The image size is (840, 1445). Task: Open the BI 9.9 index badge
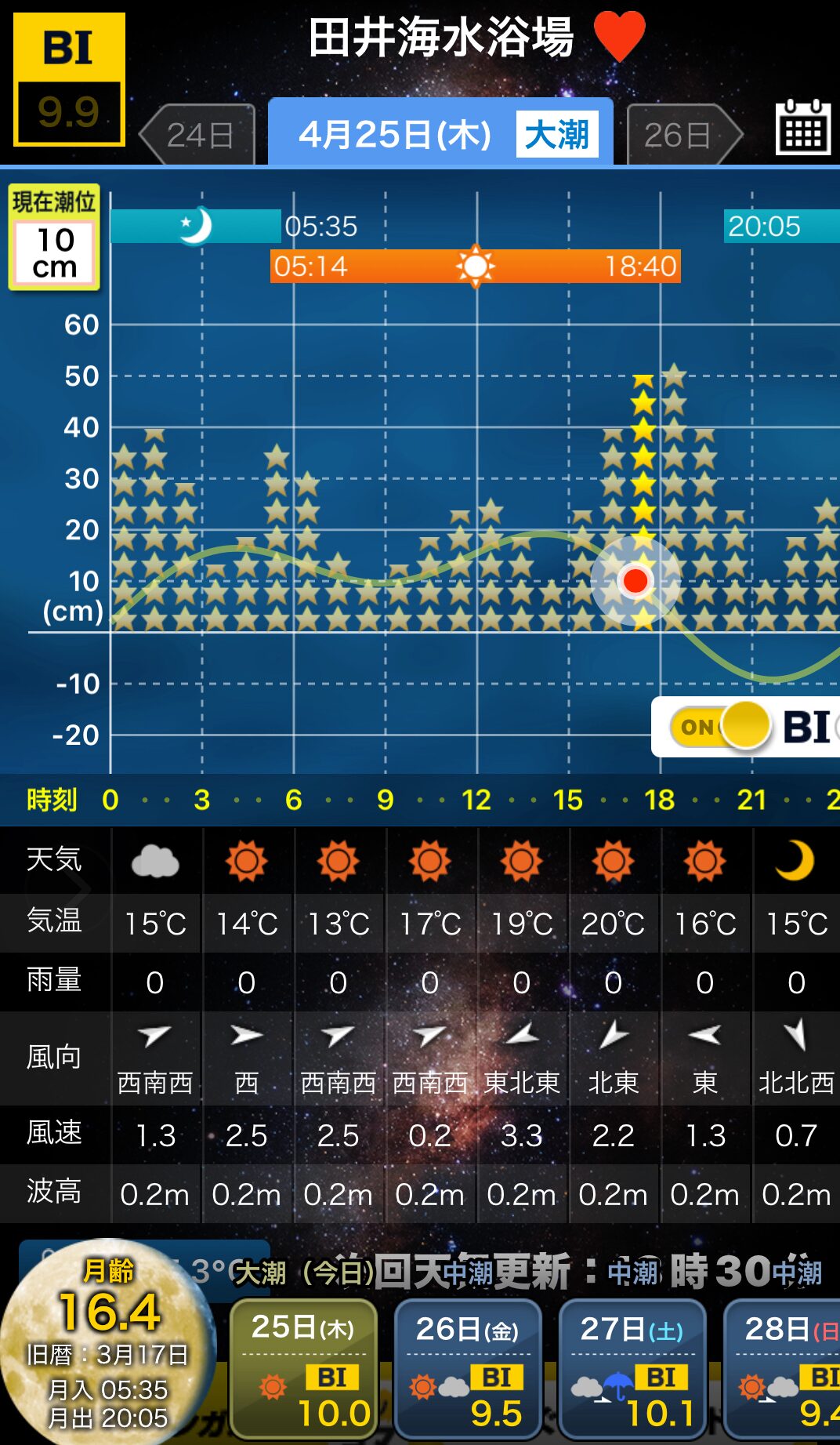point(69,79)
